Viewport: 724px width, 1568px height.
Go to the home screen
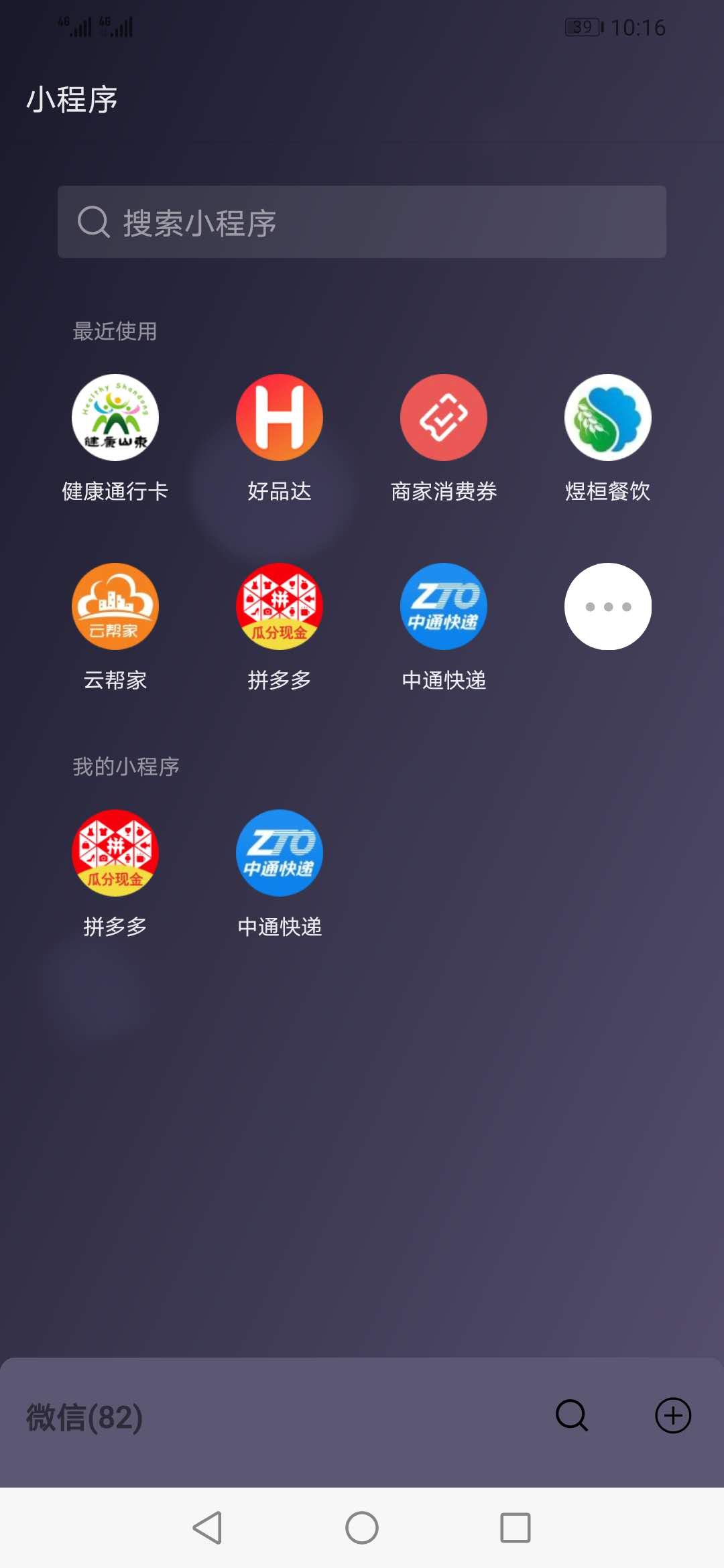click(x=362, y=1528)
